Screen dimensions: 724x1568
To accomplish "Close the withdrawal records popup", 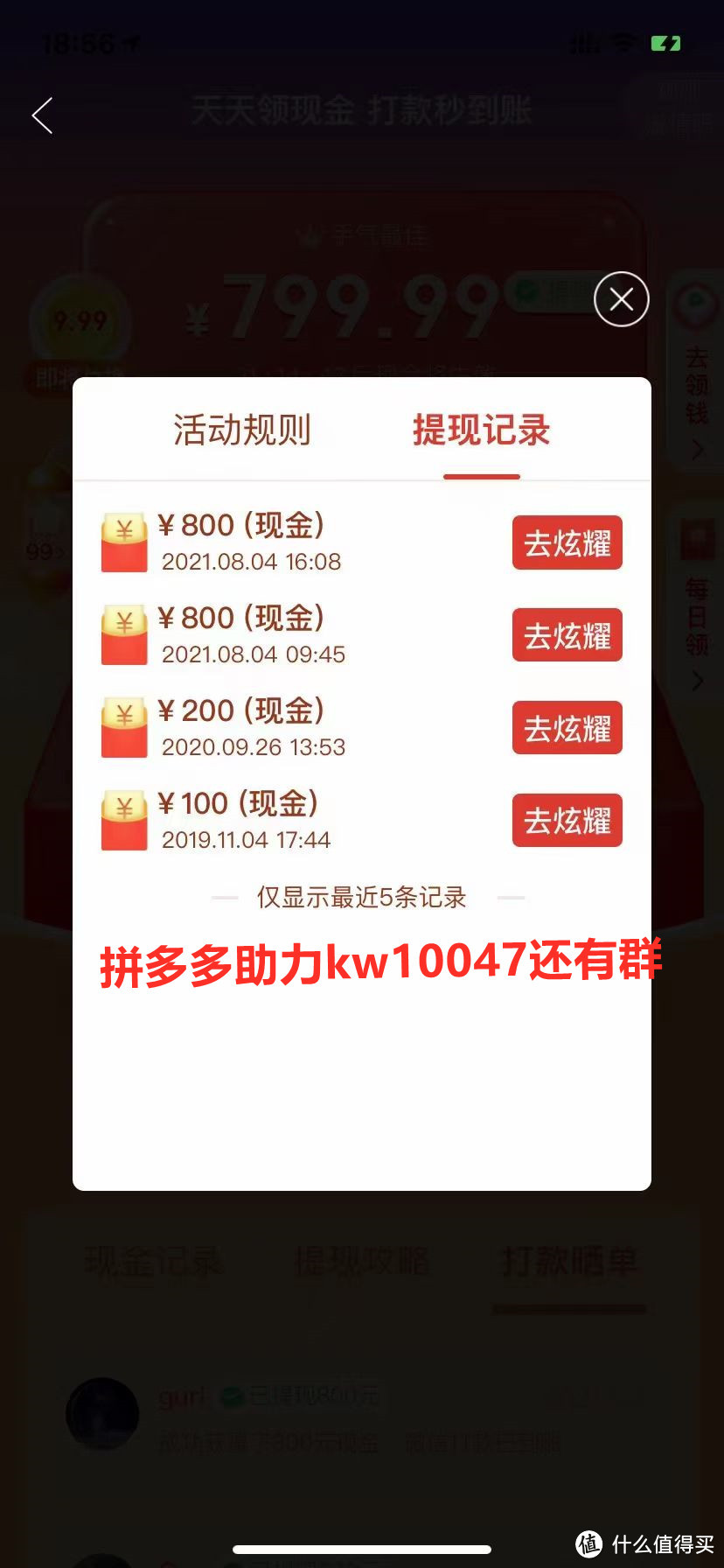I will (621, 300).
